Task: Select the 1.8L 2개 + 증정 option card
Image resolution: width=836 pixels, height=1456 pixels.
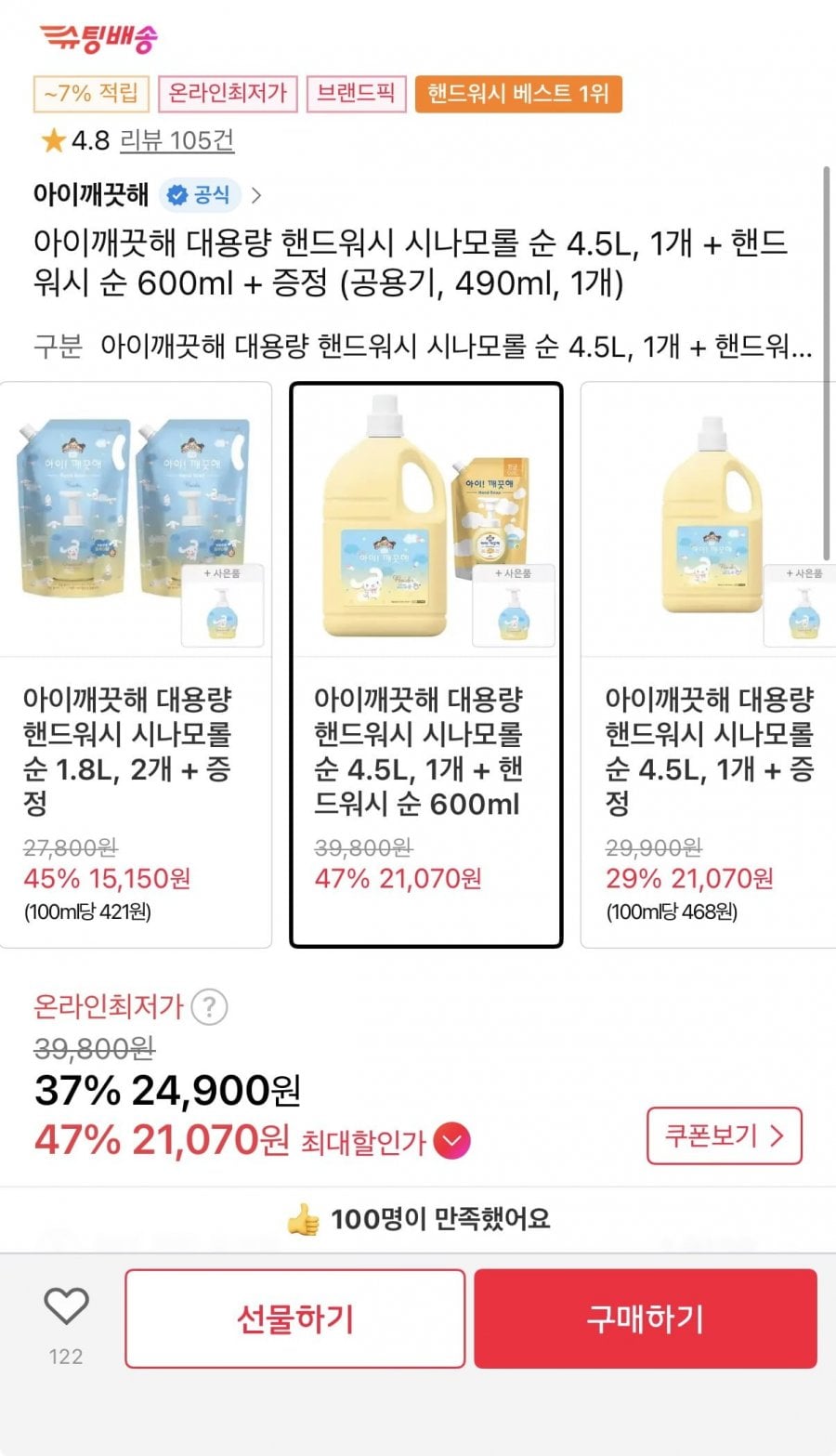Action: click(x=137, y=664)
